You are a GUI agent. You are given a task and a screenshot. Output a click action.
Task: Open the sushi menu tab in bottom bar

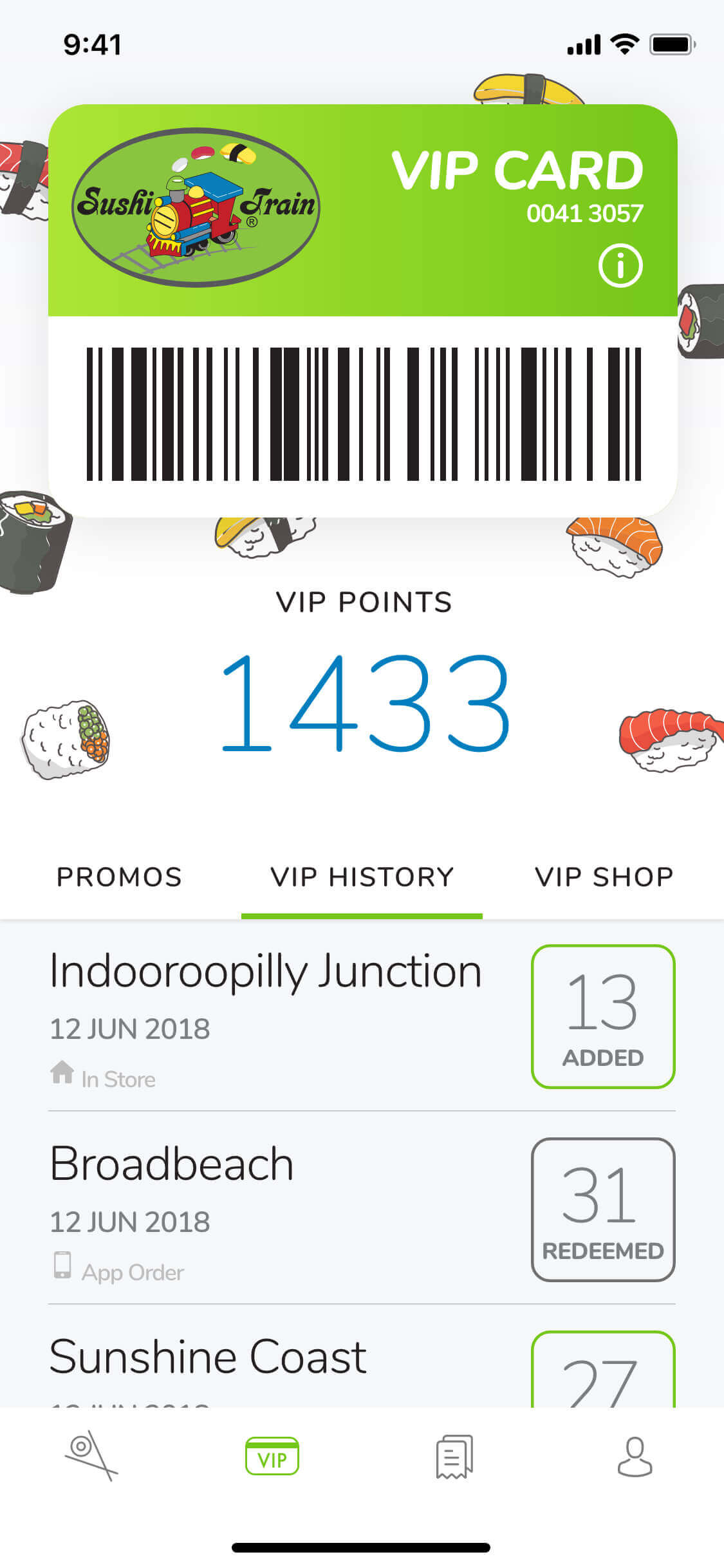91,1456
